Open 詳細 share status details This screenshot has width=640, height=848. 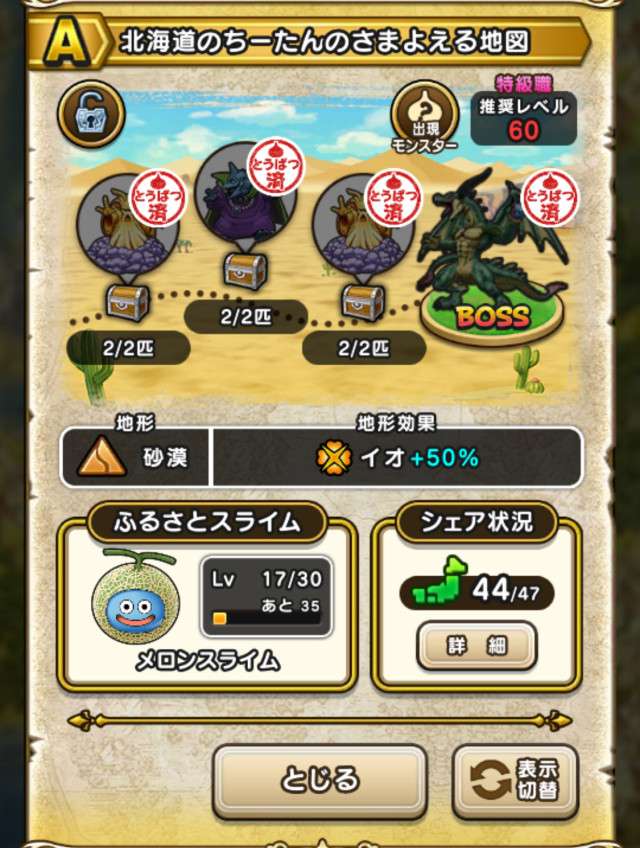pos(476,646)
